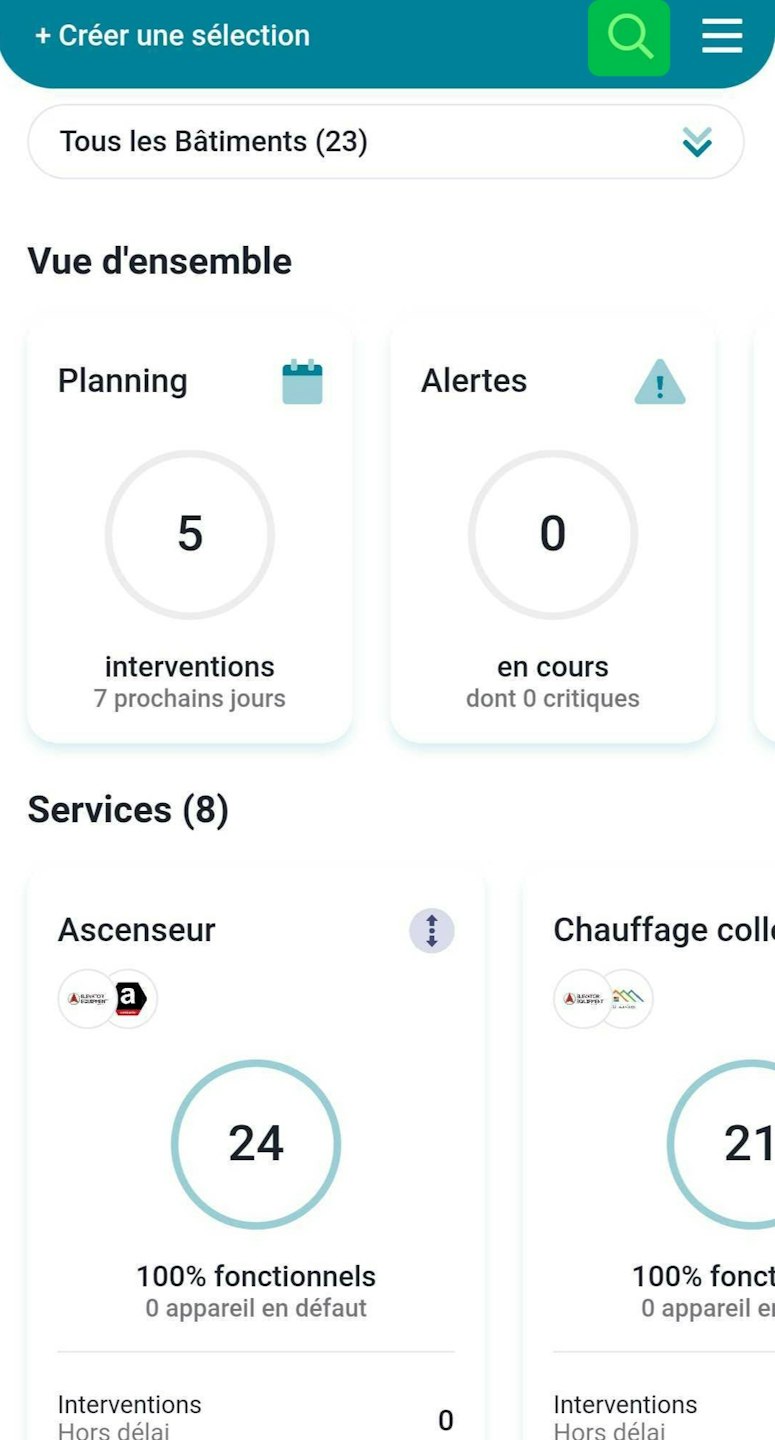Open the Planning card

(190, 533)
